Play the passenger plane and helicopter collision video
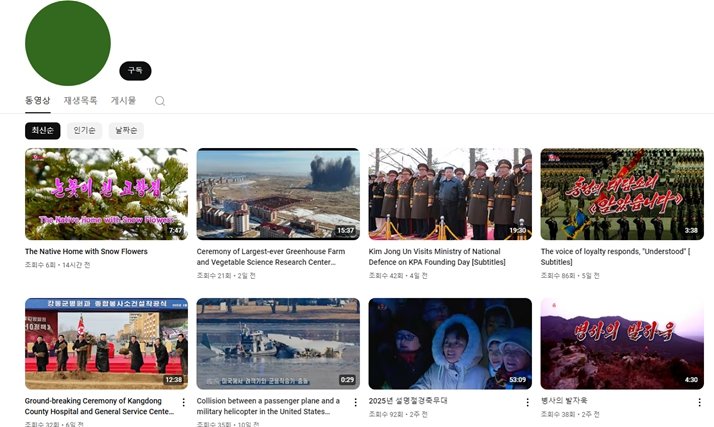Viewport: 714px width, 427px height. pyautogui.click(x=278, y=343)
